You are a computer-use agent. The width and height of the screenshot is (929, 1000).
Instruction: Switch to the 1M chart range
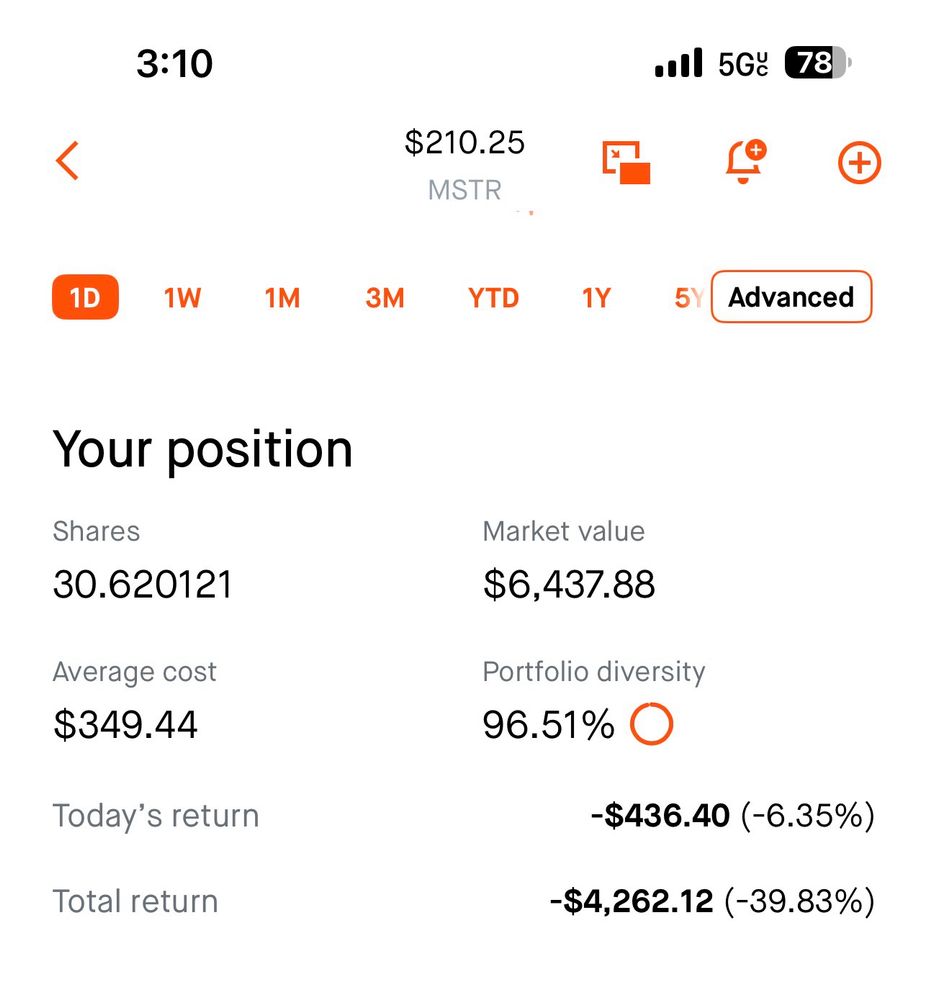click(x=282, y=298)
